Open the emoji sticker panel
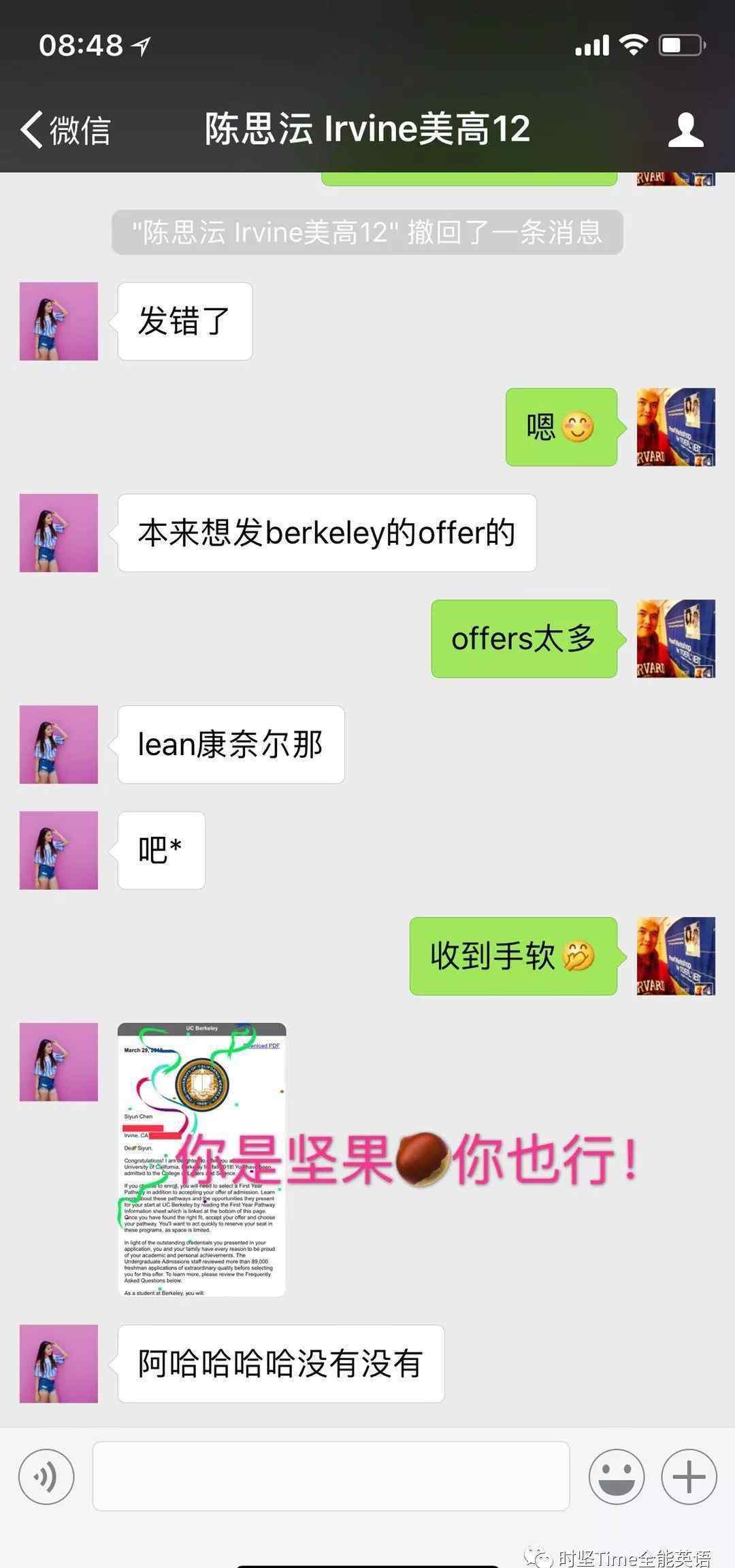This screenshot has height=1568, width=735. coord(617,1477)
